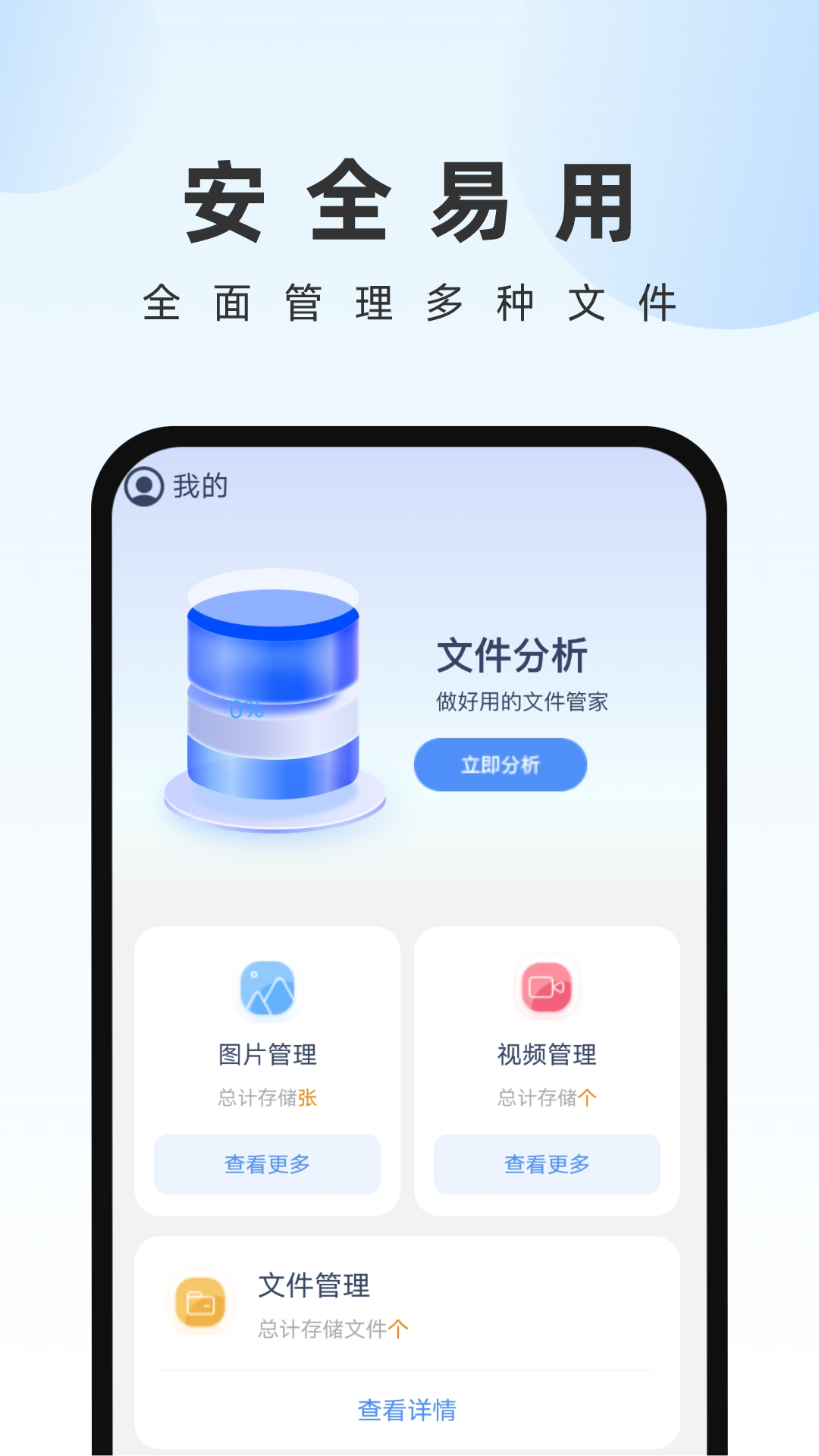This screenshot has width=819, height=1456.
Task: Click the 0% storage progress indicator
Action: tap(246, 711)
